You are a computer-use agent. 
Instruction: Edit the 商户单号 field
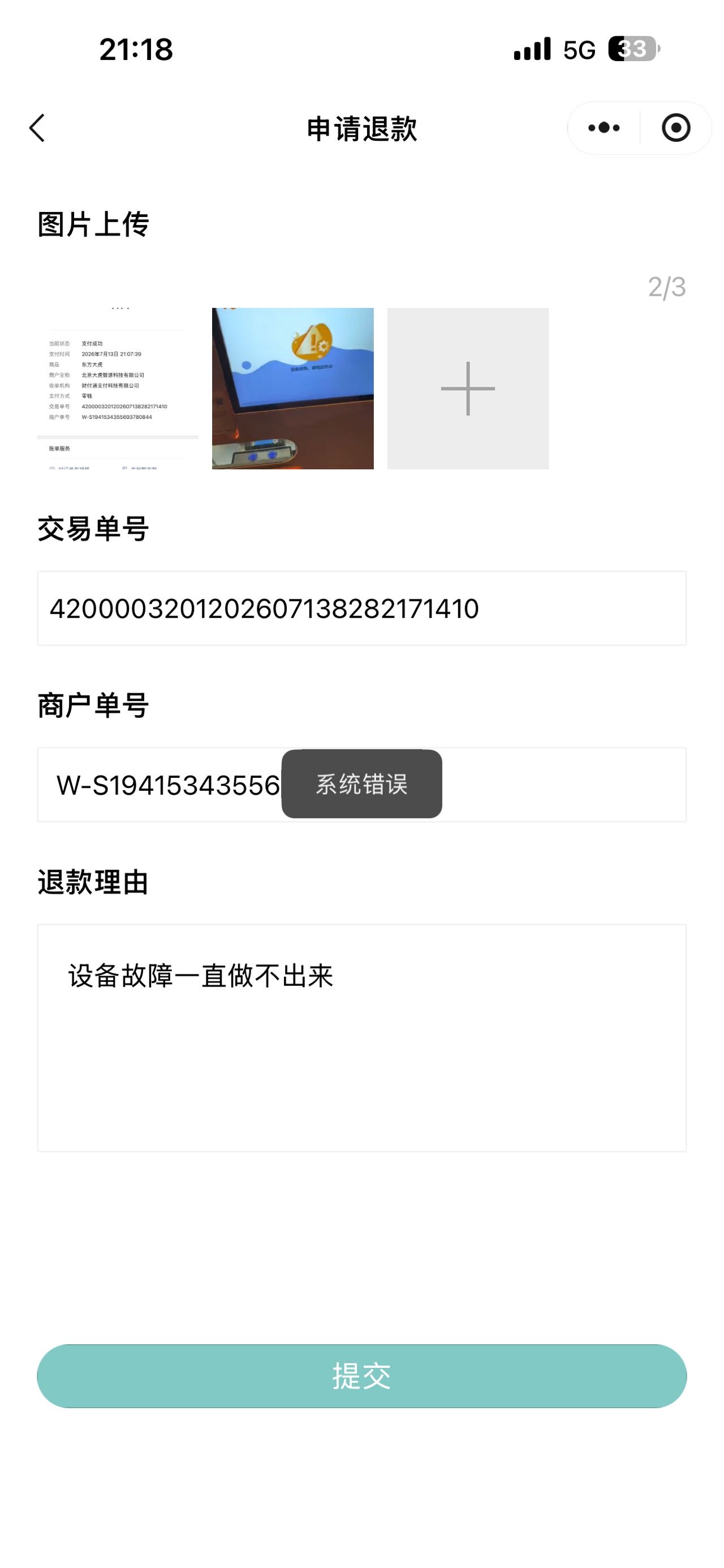click(361, 785)
